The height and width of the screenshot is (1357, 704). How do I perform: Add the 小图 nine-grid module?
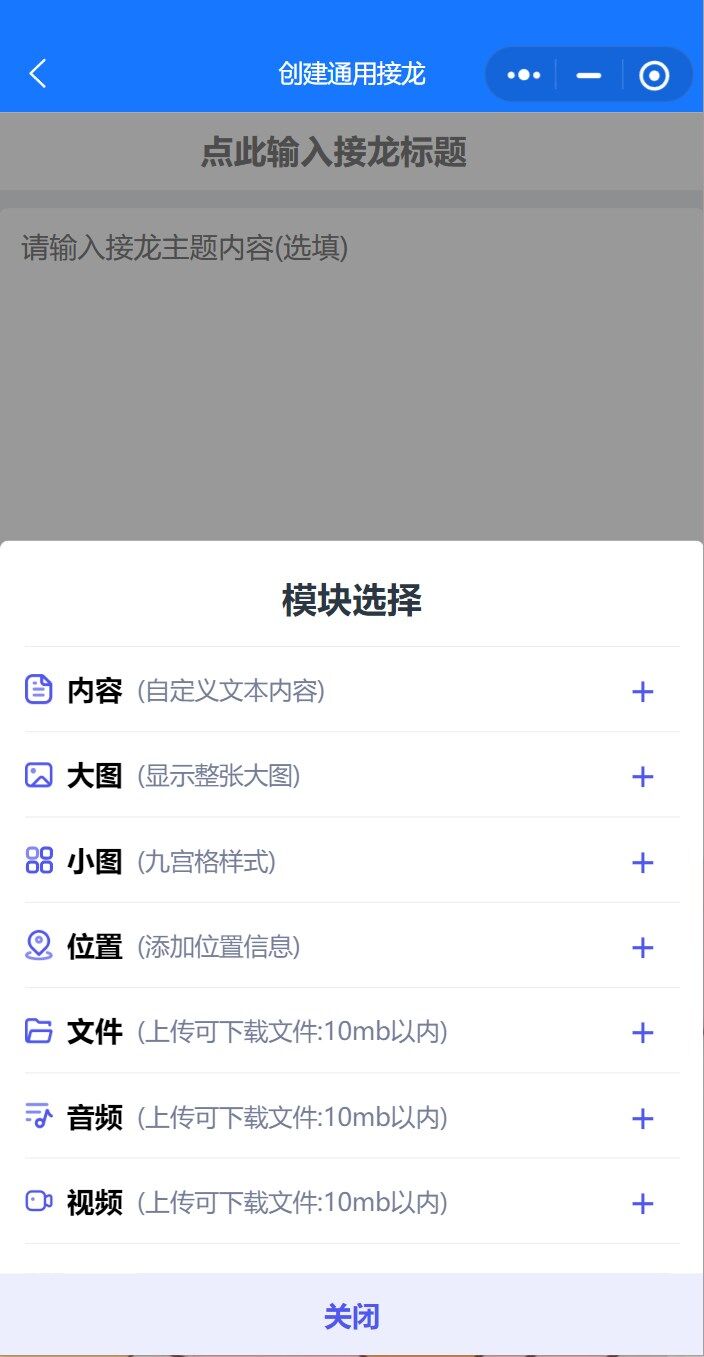[x=642, y=862]
